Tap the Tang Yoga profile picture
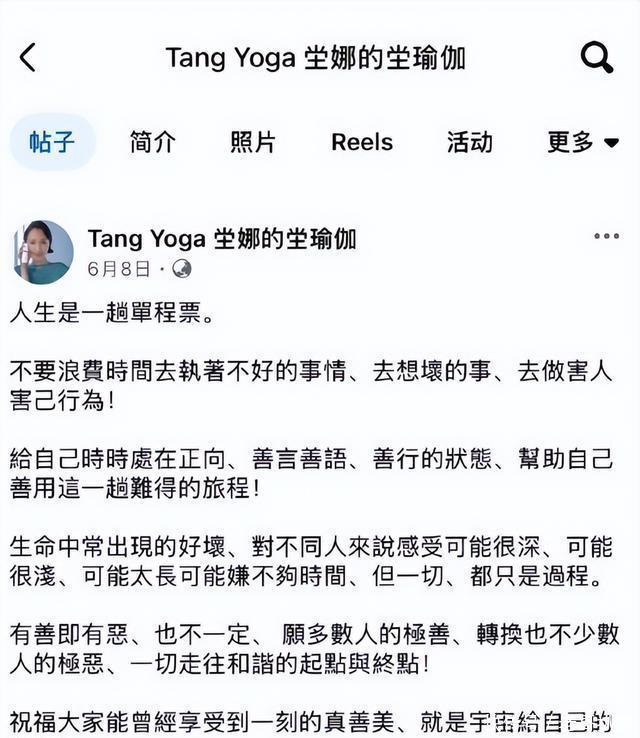Image resolution: width=640 pixels, height=738 pixels. tap(42, 252)
